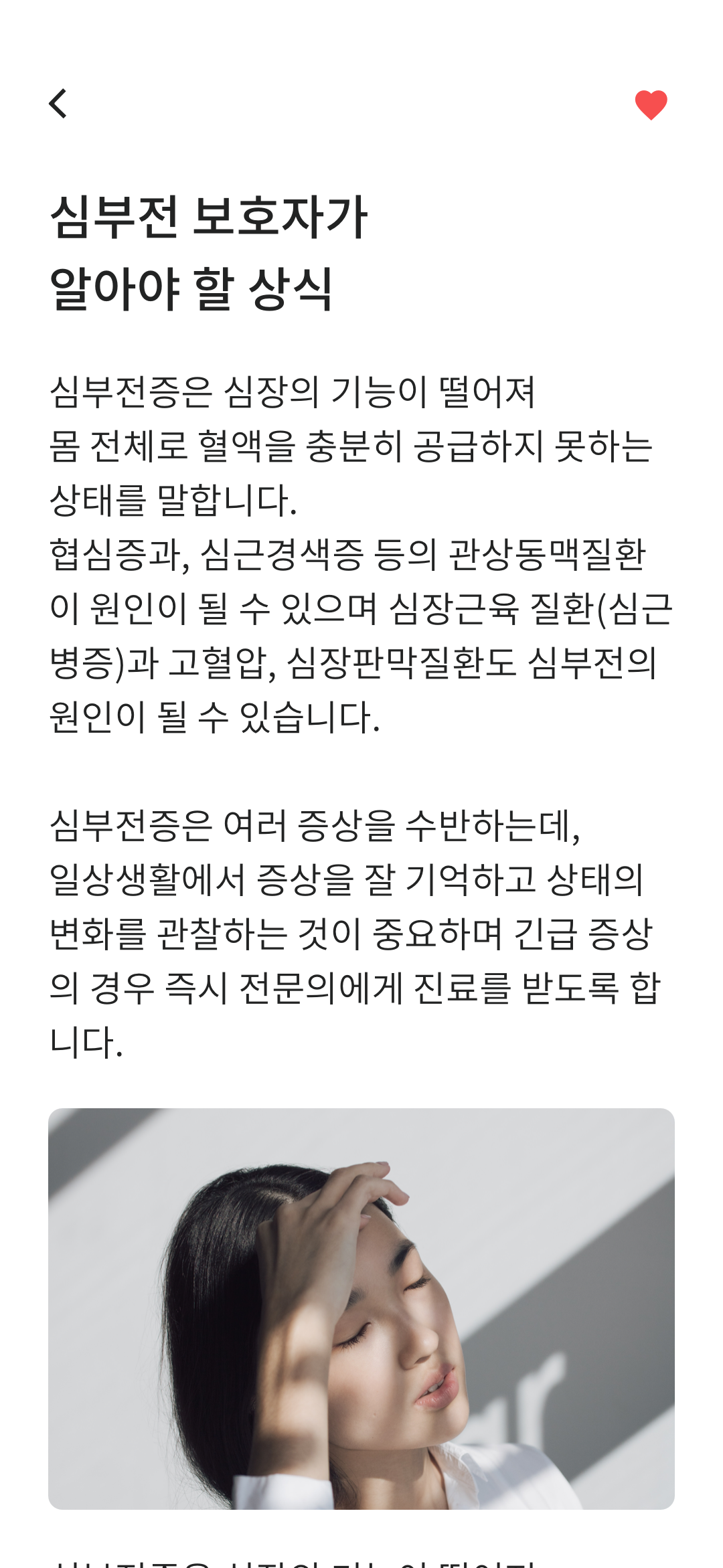Go back using the top-left arrow
Viewport: 723px width, 1568px height.
[x=59, y=104]
